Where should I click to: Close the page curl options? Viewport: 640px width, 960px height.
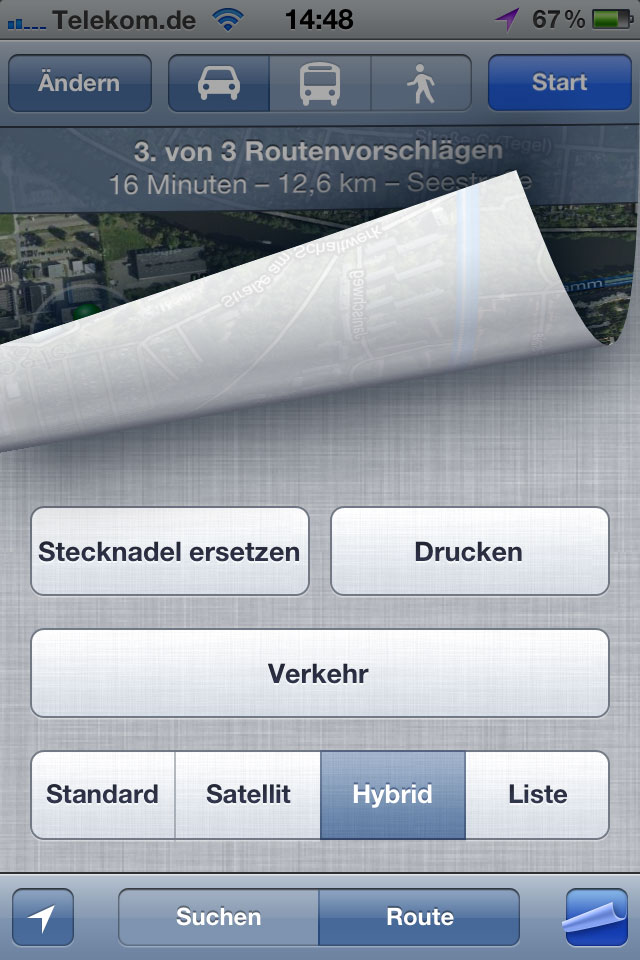(596, 917)
